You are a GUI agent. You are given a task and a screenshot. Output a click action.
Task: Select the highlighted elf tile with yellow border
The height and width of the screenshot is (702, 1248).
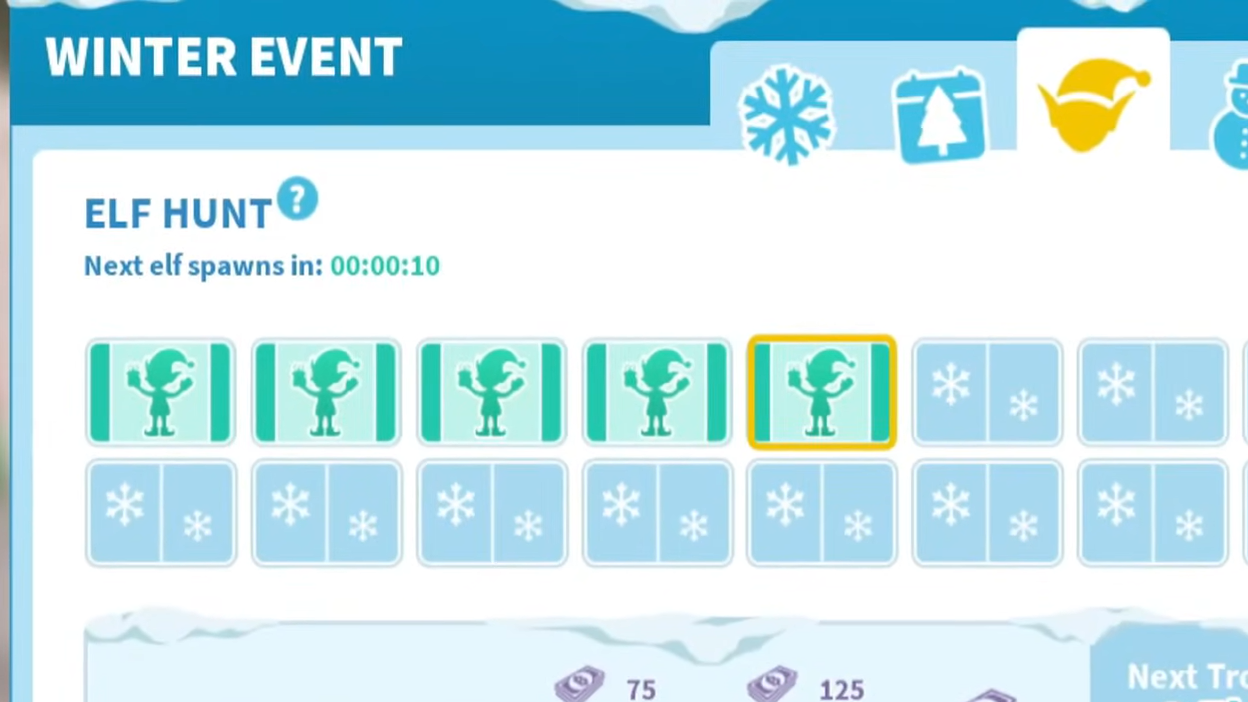tap(821, 392)
